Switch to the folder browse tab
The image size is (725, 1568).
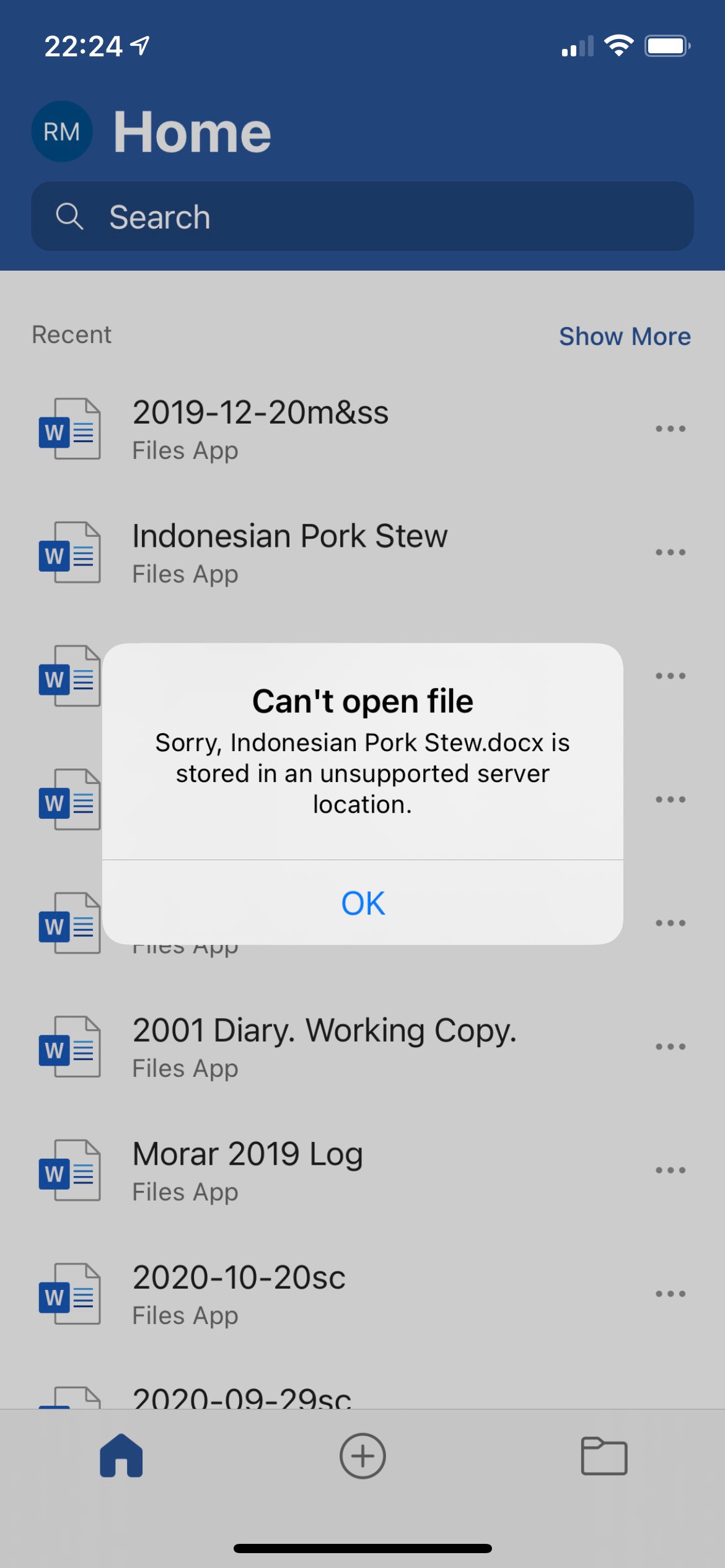point(604,1456)
